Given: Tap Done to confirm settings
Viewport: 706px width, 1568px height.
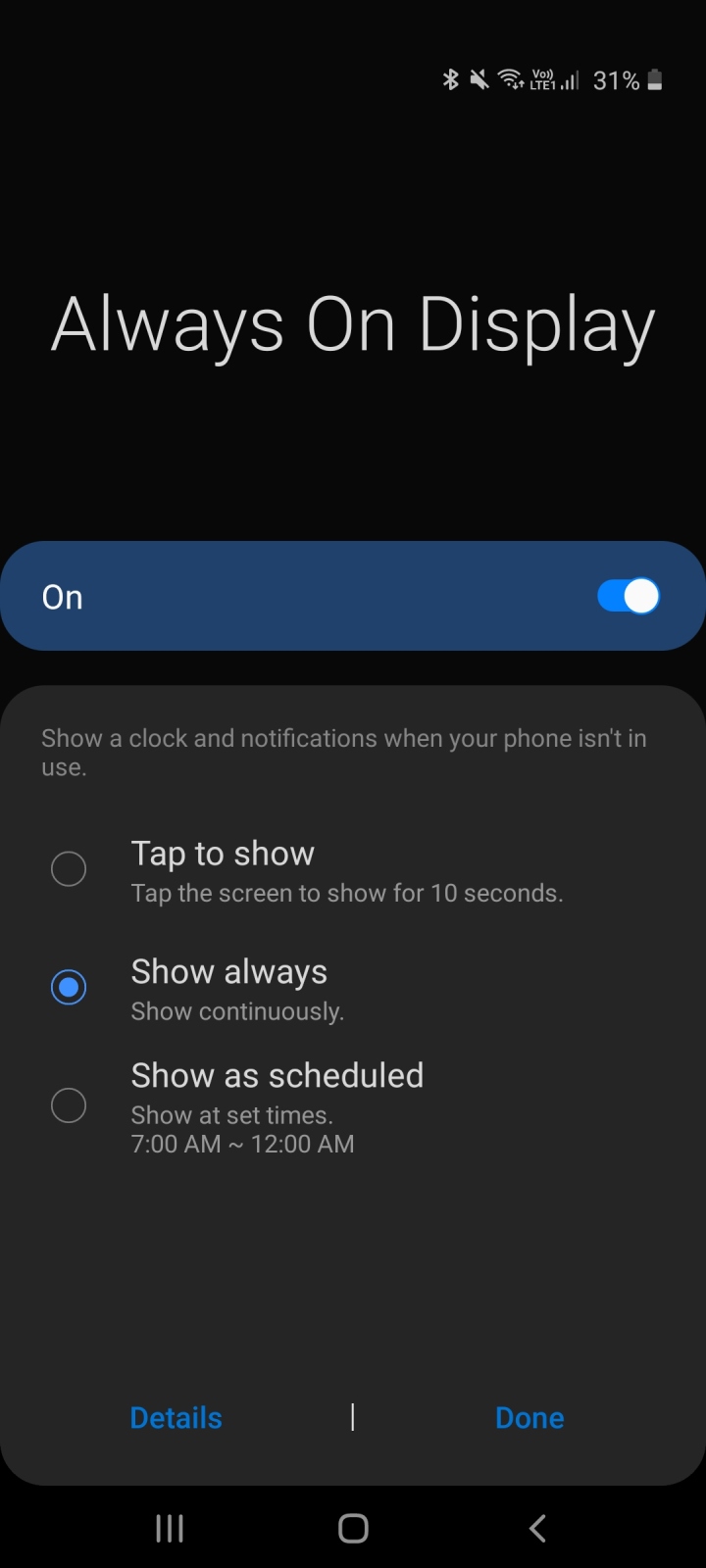Looking at the screenshot, I should [x=529, y=1417].
